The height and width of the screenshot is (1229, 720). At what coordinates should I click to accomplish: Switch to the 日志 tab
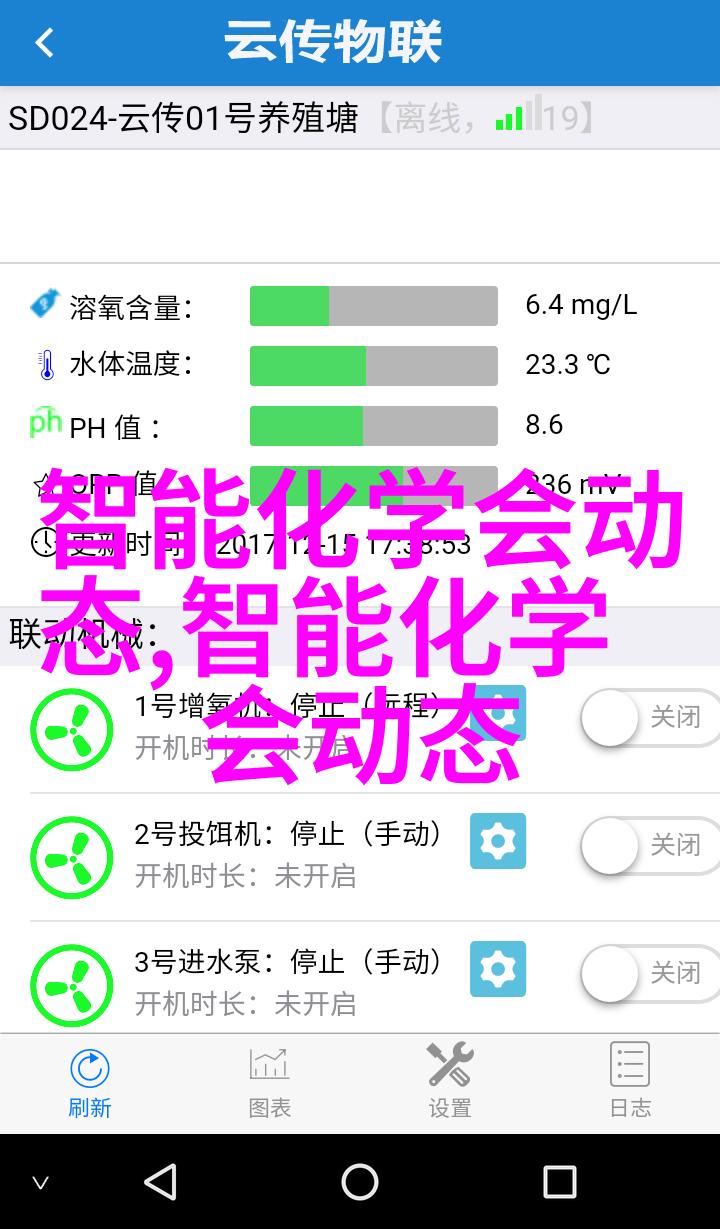630,1082
